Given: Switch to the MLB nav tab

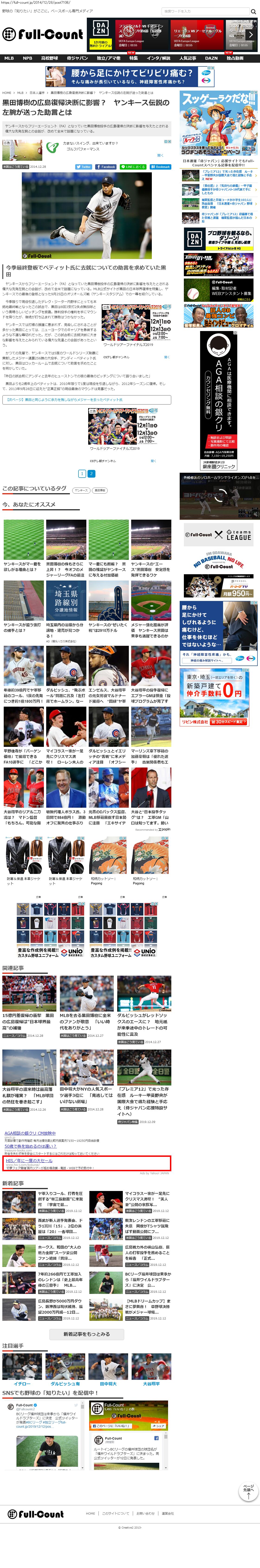Looking at the screenshot, I should coord(9,59).
